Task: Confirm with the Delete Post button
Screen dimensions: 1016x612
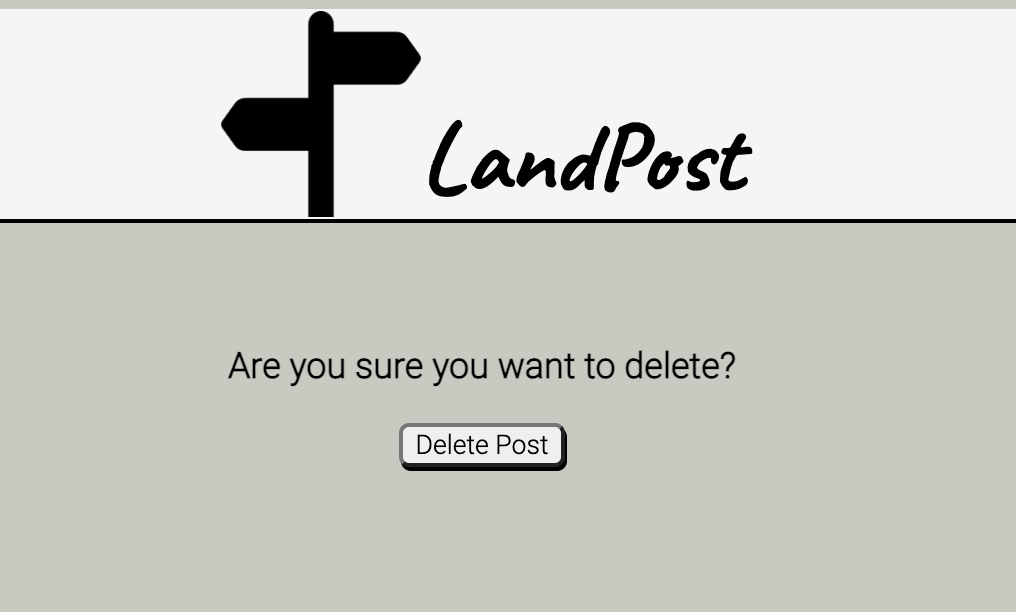Action: point(482,445)
